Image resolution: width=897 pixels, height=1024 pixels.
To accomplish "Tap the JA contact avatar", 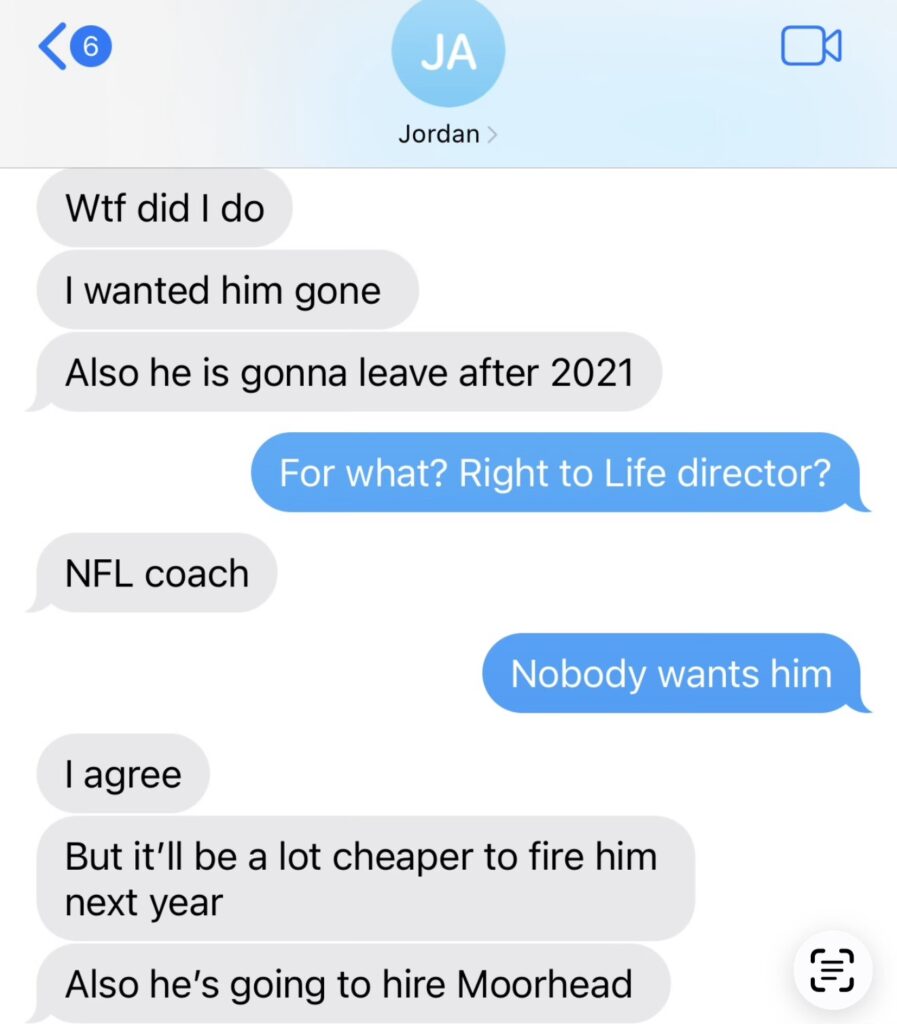I will pos(448,52).
